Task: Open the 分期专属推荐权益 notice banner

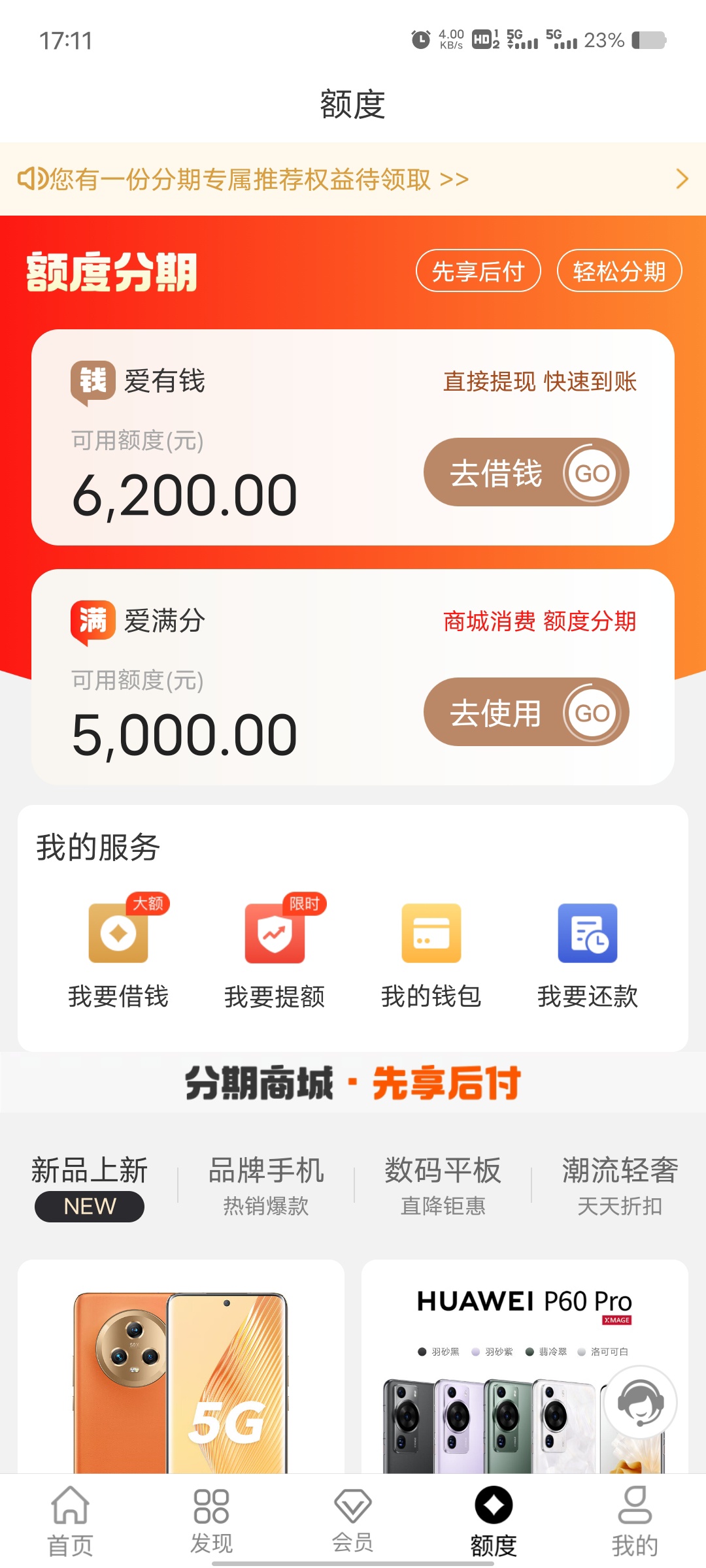Action: pos(353,179)
